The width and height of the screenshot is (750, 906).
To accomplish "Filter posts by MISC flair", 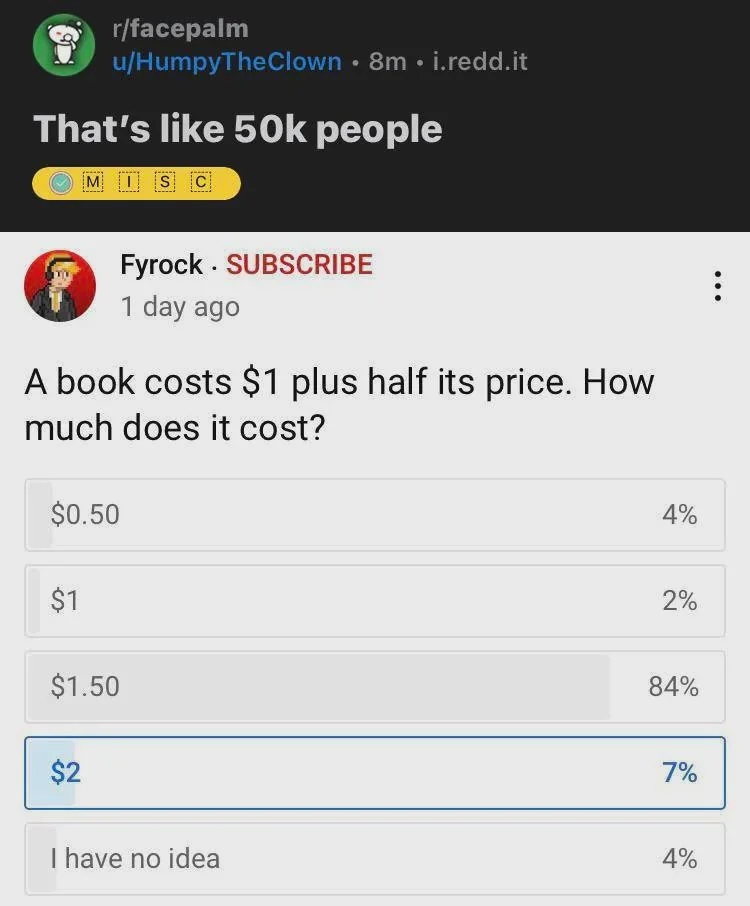I will pos(136,183).
